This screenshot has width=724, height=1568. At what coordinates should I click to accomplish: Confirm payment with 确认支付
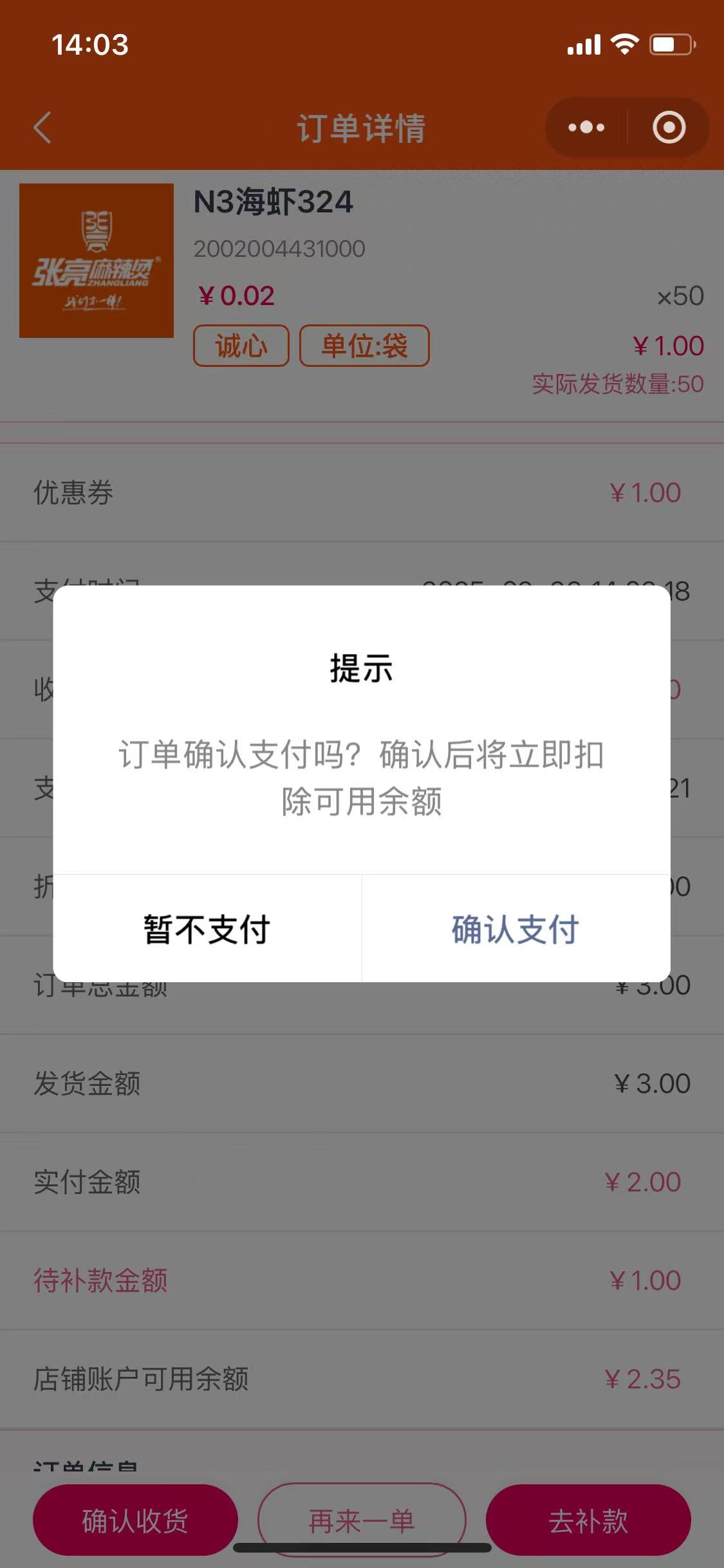point(515,929)
